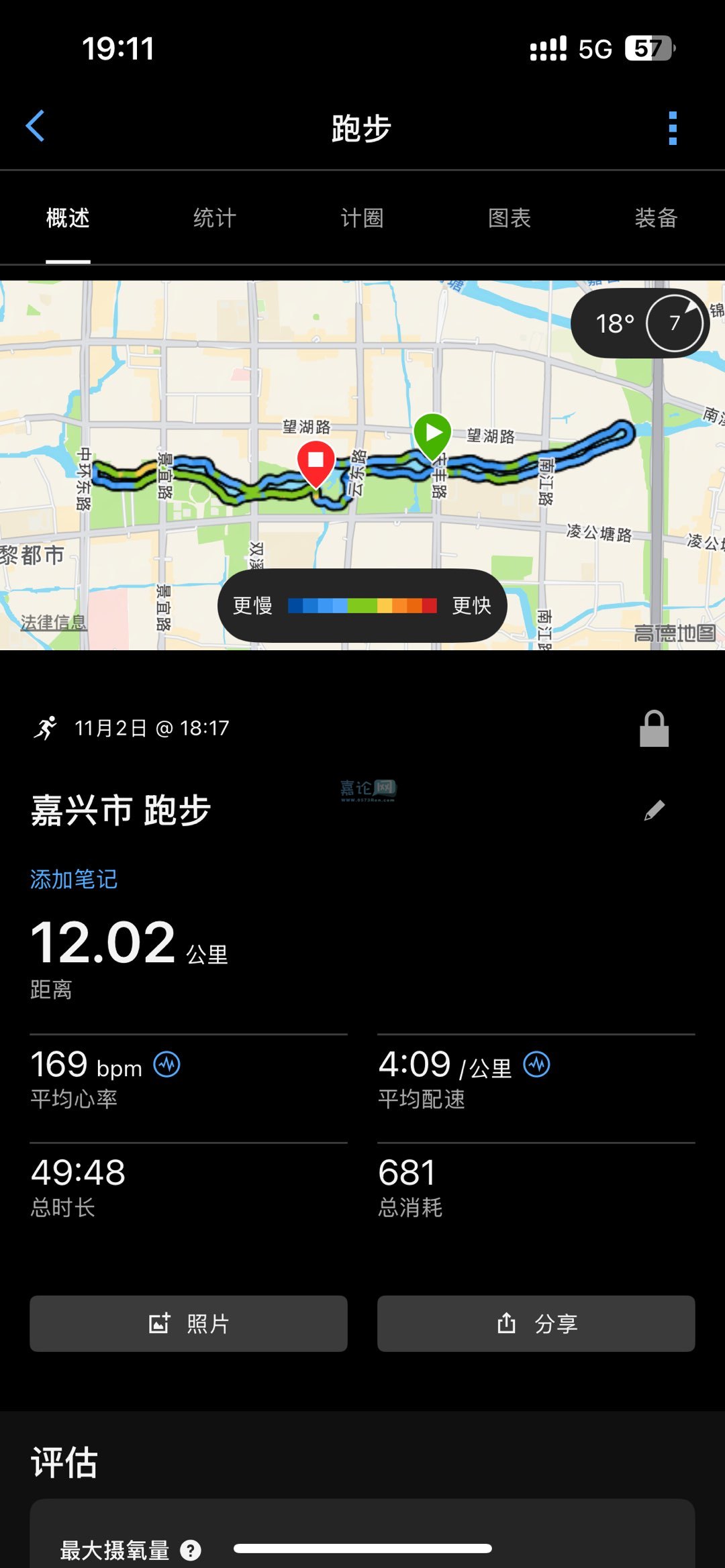
Task: Tap the icon beside average heart rate
Action: coord(166,1064)
